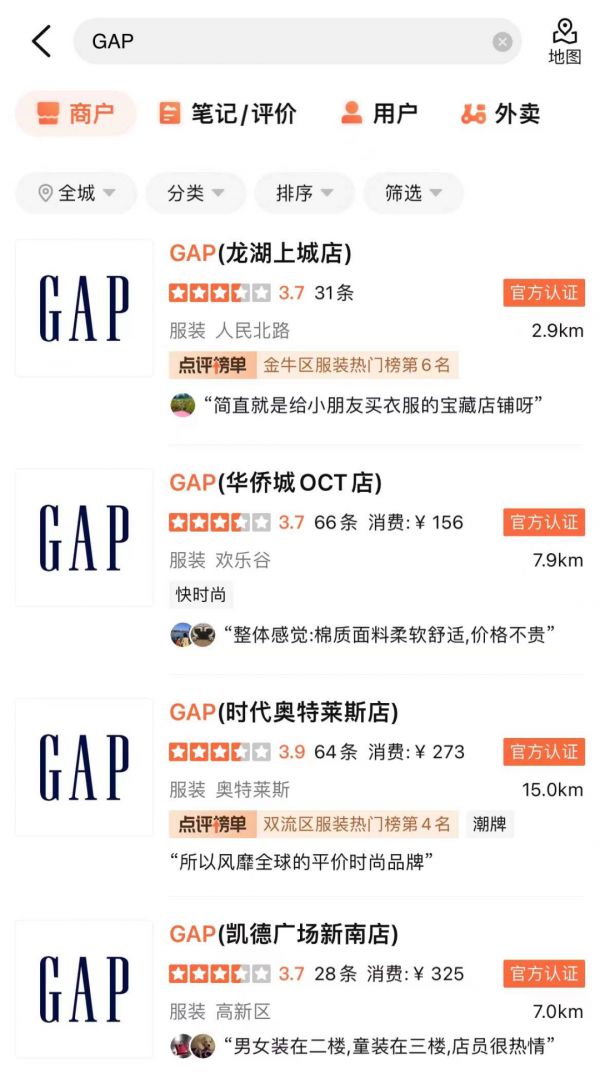Expand the 排序 sort dropdown
Viewport: 600px width, 1079px height.
pyautogui.click(x=304, y=193)
